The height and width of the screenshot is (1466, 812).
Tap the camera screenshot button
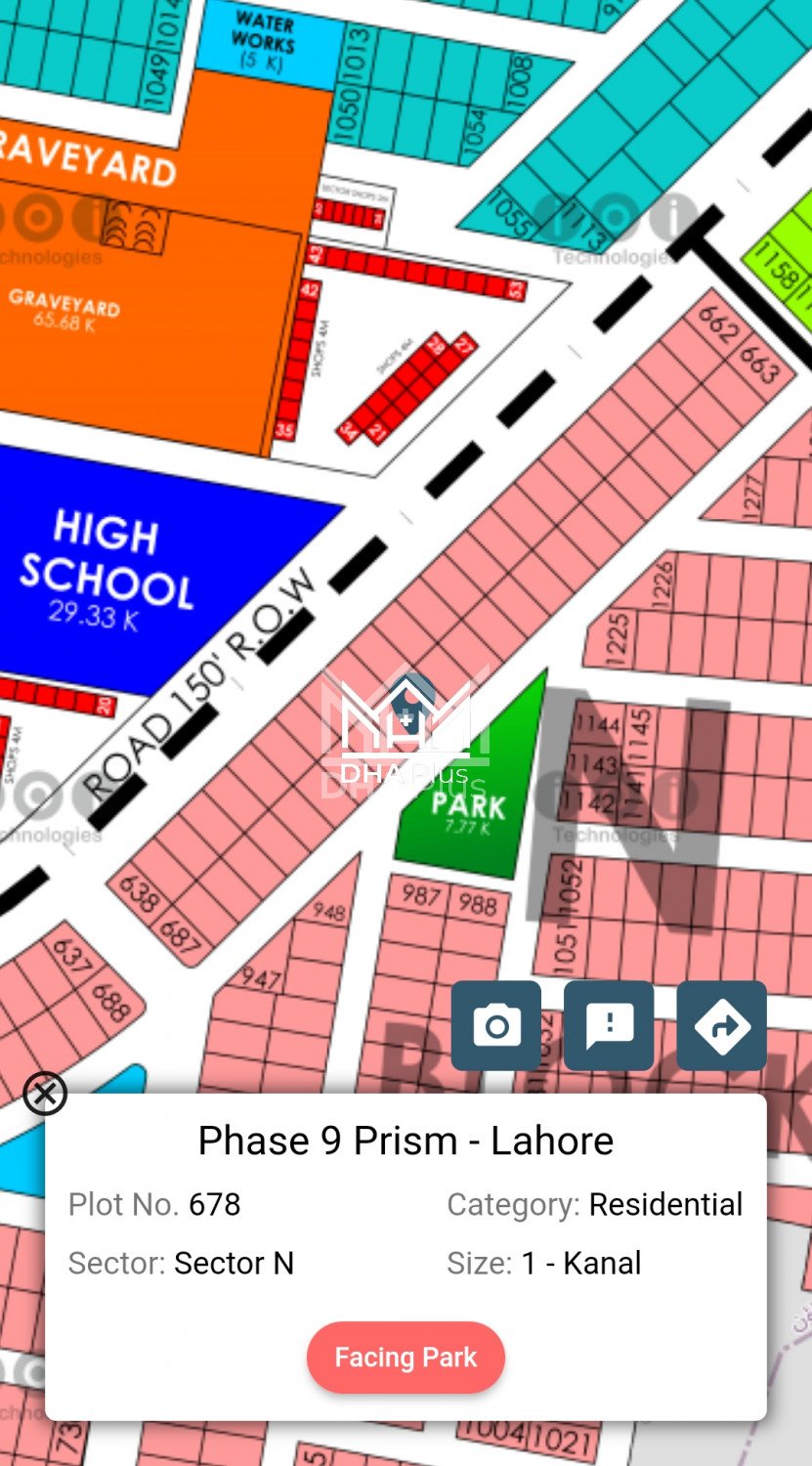(496, 1025)
